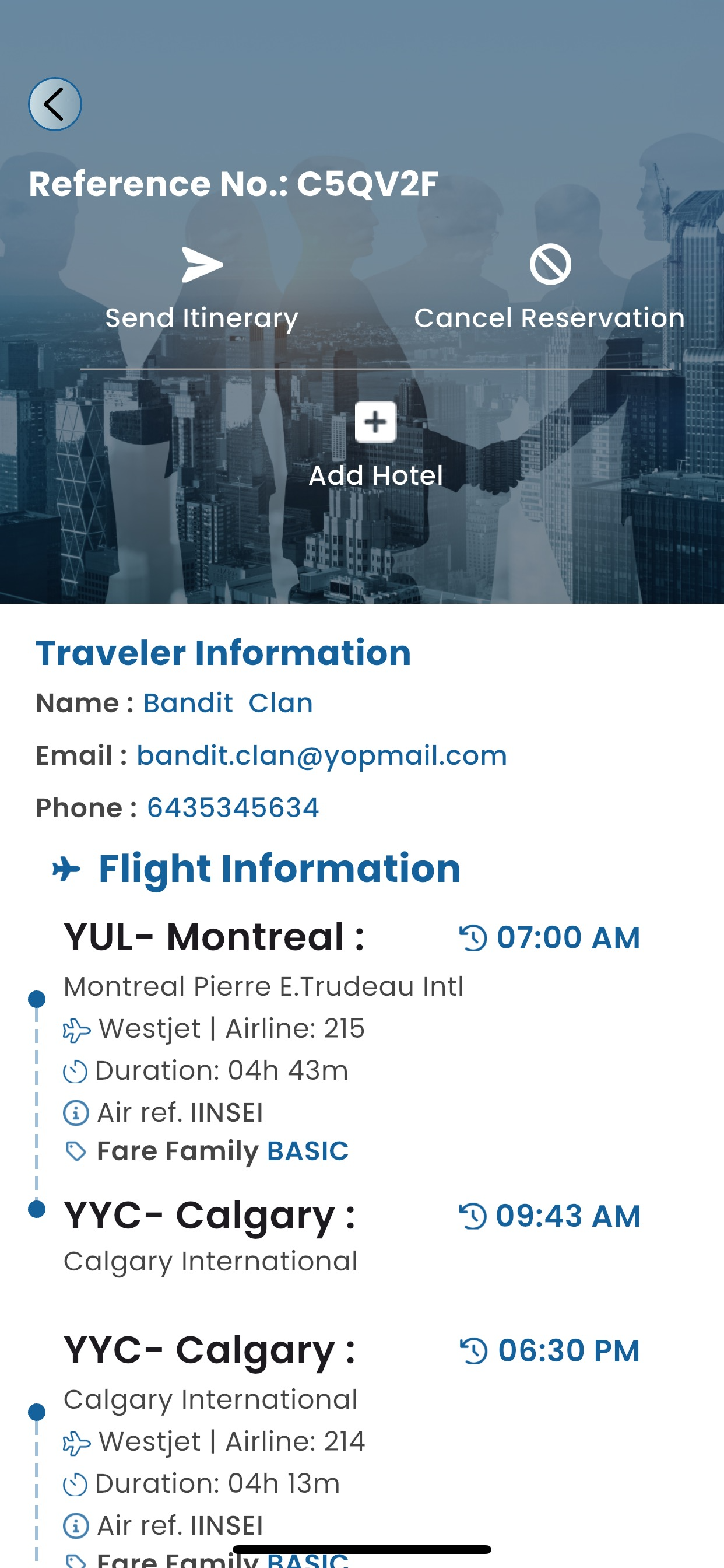724x1568 pixels.
Task: Cancel this reservation
Action: [549, 289]
